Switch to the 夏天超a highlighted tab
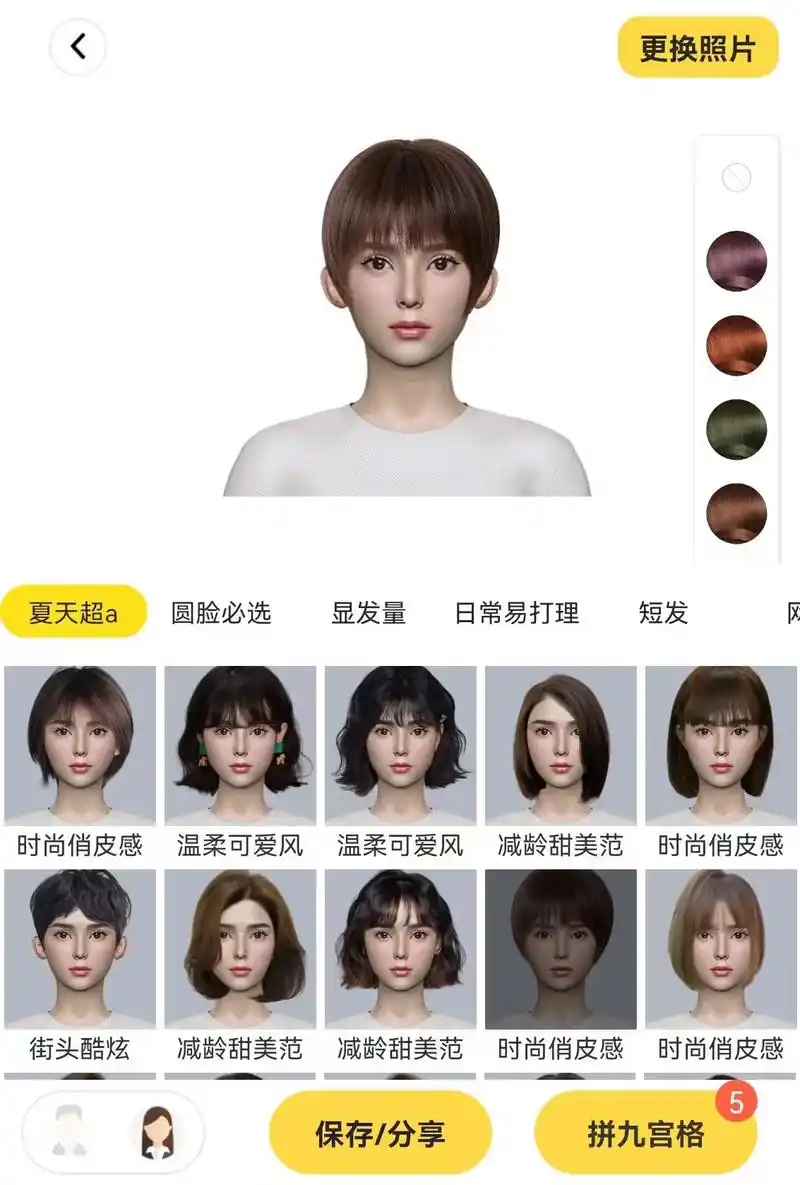The width and height of the screenshot is (800, 1185). pos(74,613)
